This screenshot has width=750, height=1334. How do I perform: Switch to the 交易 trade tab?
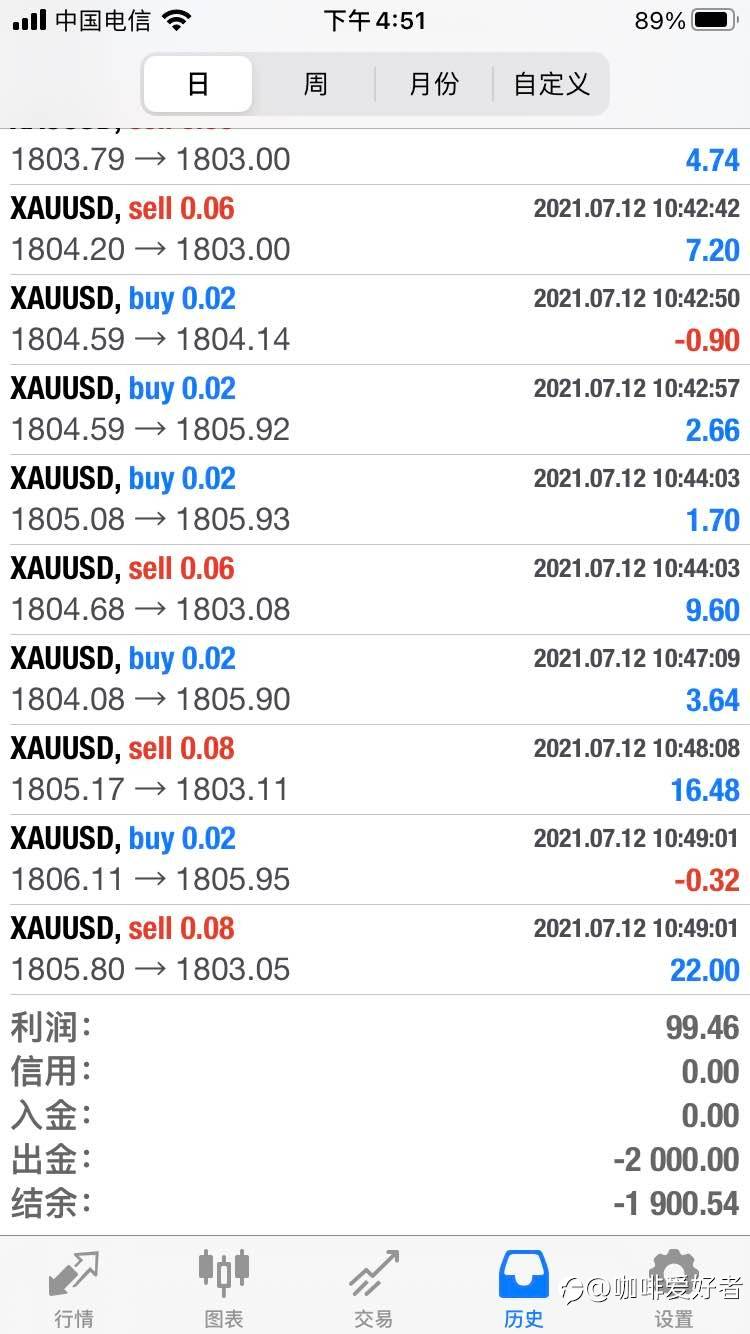click(373, 1289)
